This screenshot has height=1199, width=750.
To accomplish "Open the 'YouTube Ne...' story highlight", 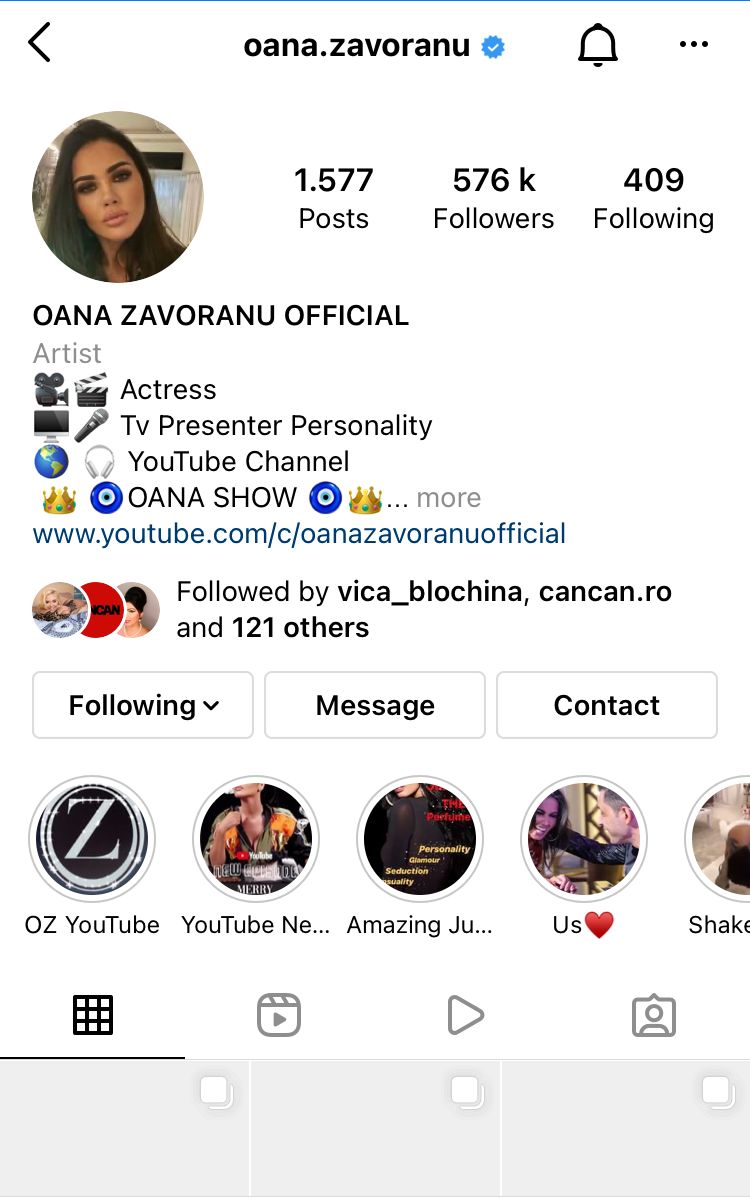I will 256,839.
